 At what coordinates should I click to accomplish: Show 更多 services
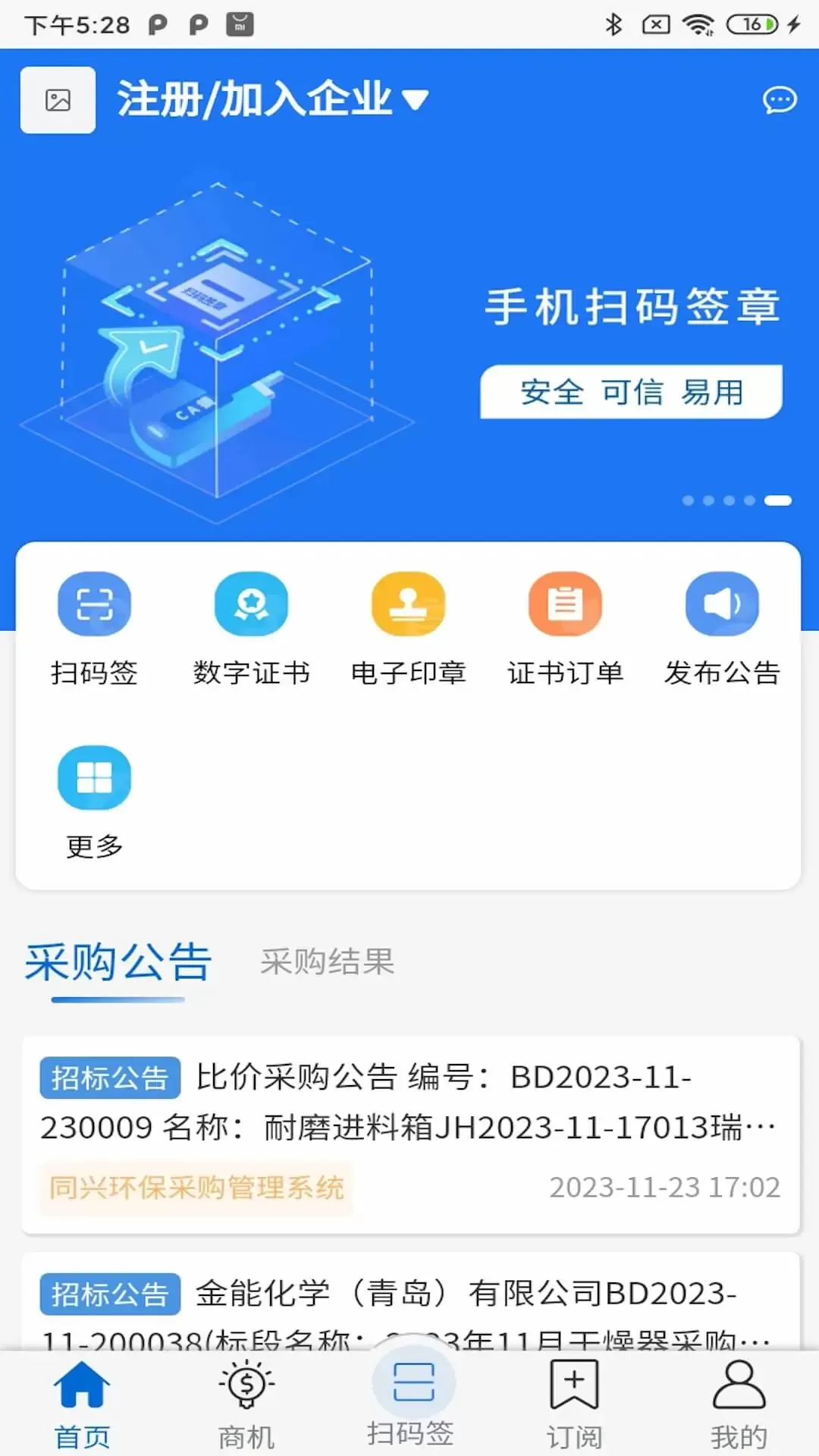[x=94, y=802]
